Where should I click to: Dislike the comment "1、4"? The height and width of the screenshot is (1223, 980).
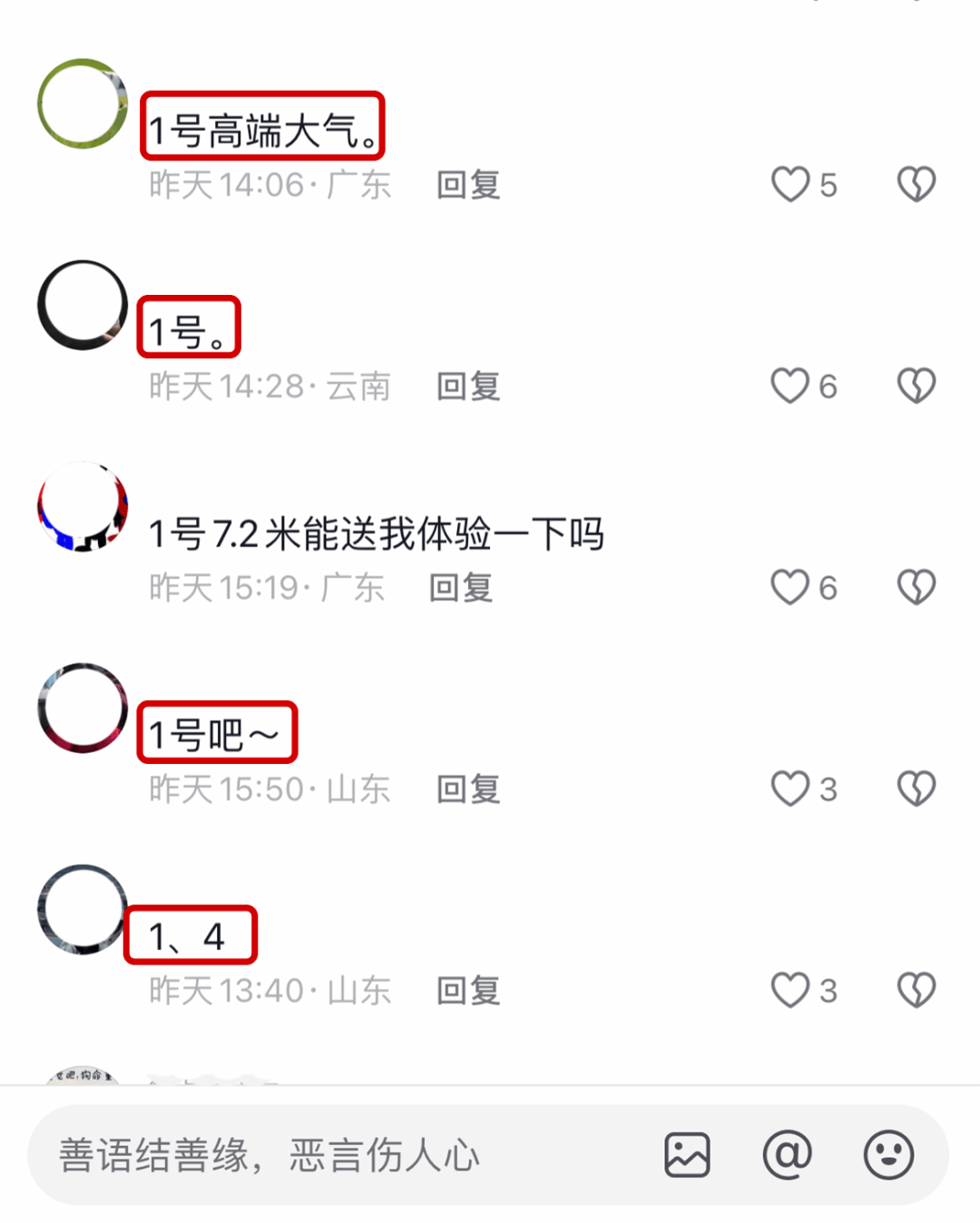pos(916,991)
